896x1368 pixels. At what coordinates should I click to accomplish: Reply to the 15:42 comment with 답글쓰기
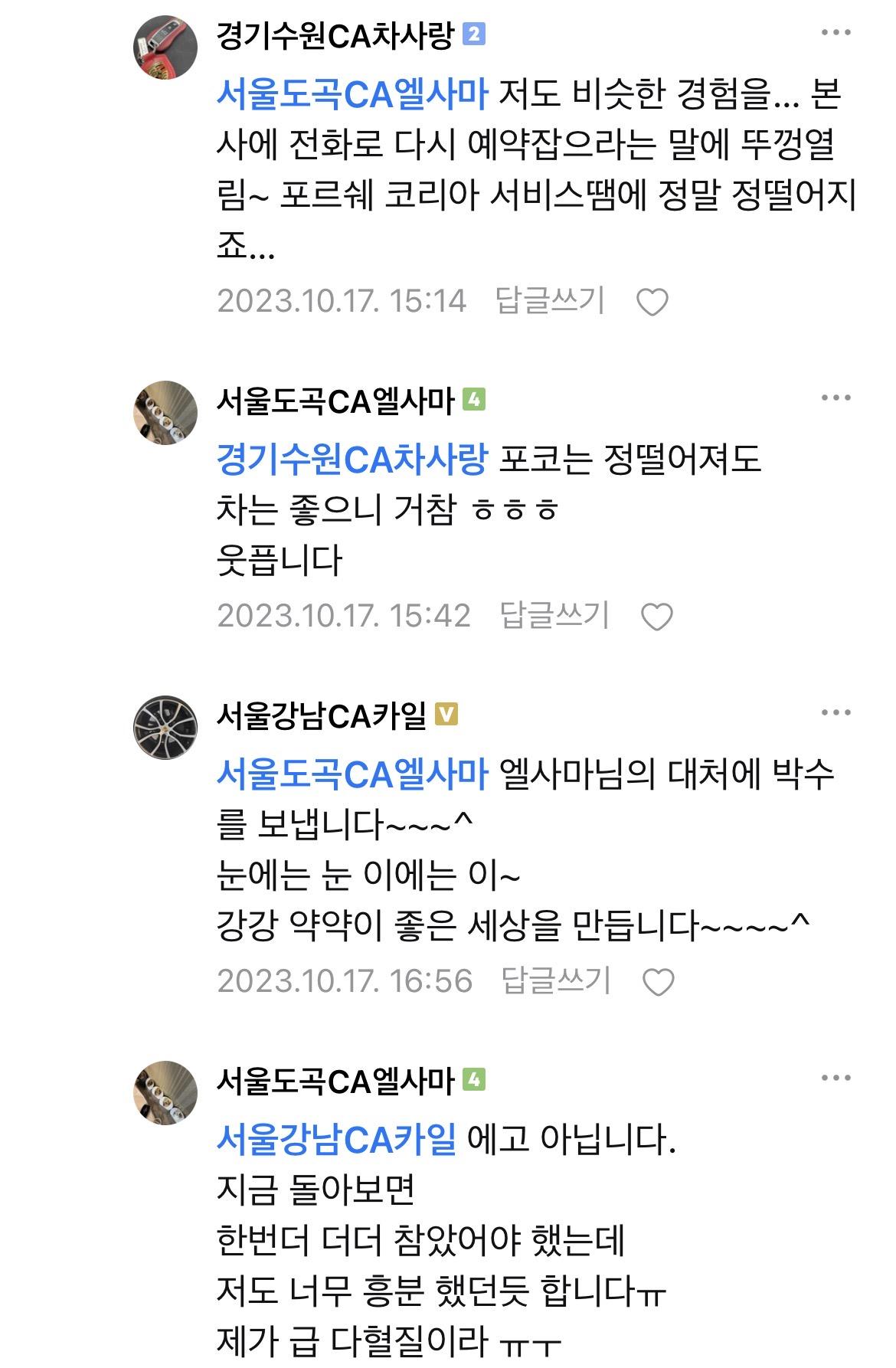554,615
